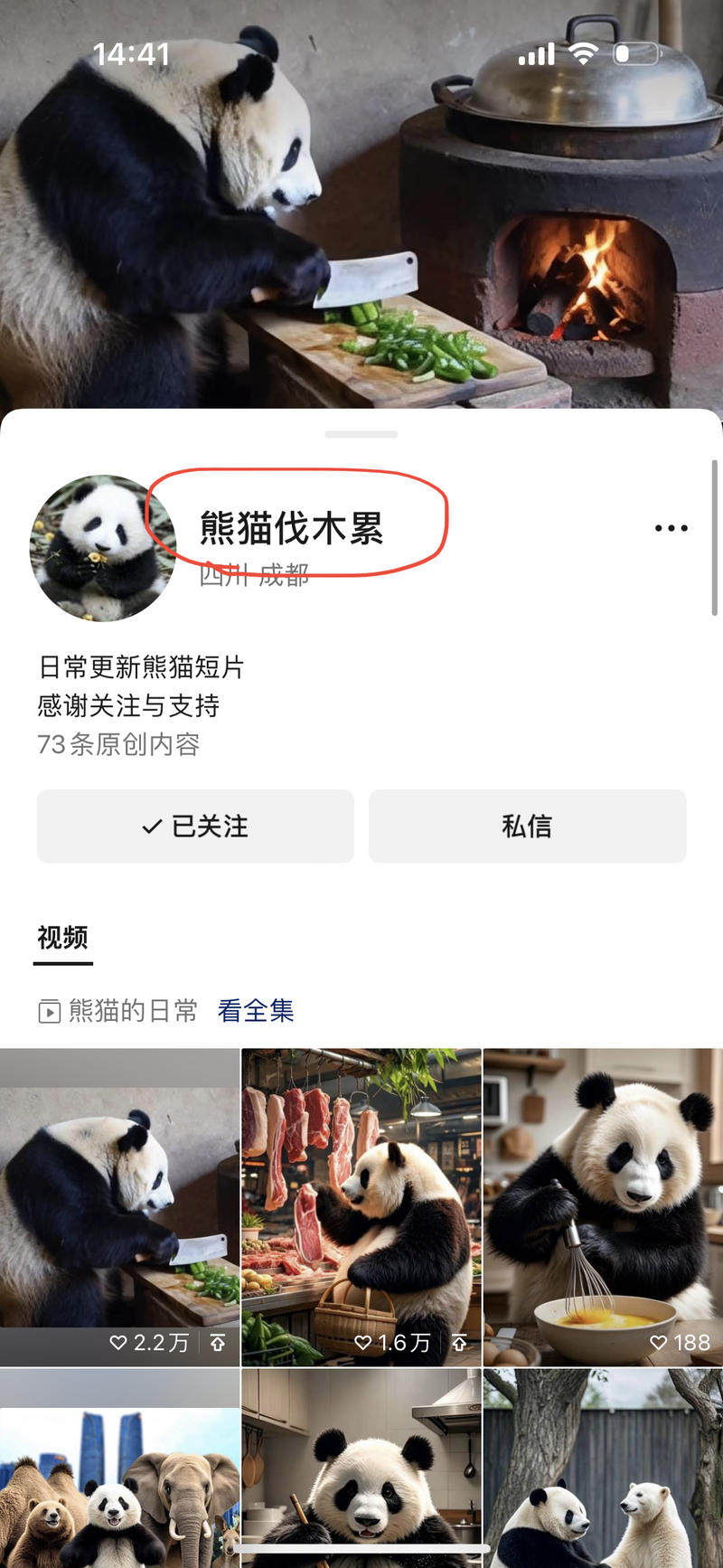Open the 熊猫的日常 collection

point(132,1010)
